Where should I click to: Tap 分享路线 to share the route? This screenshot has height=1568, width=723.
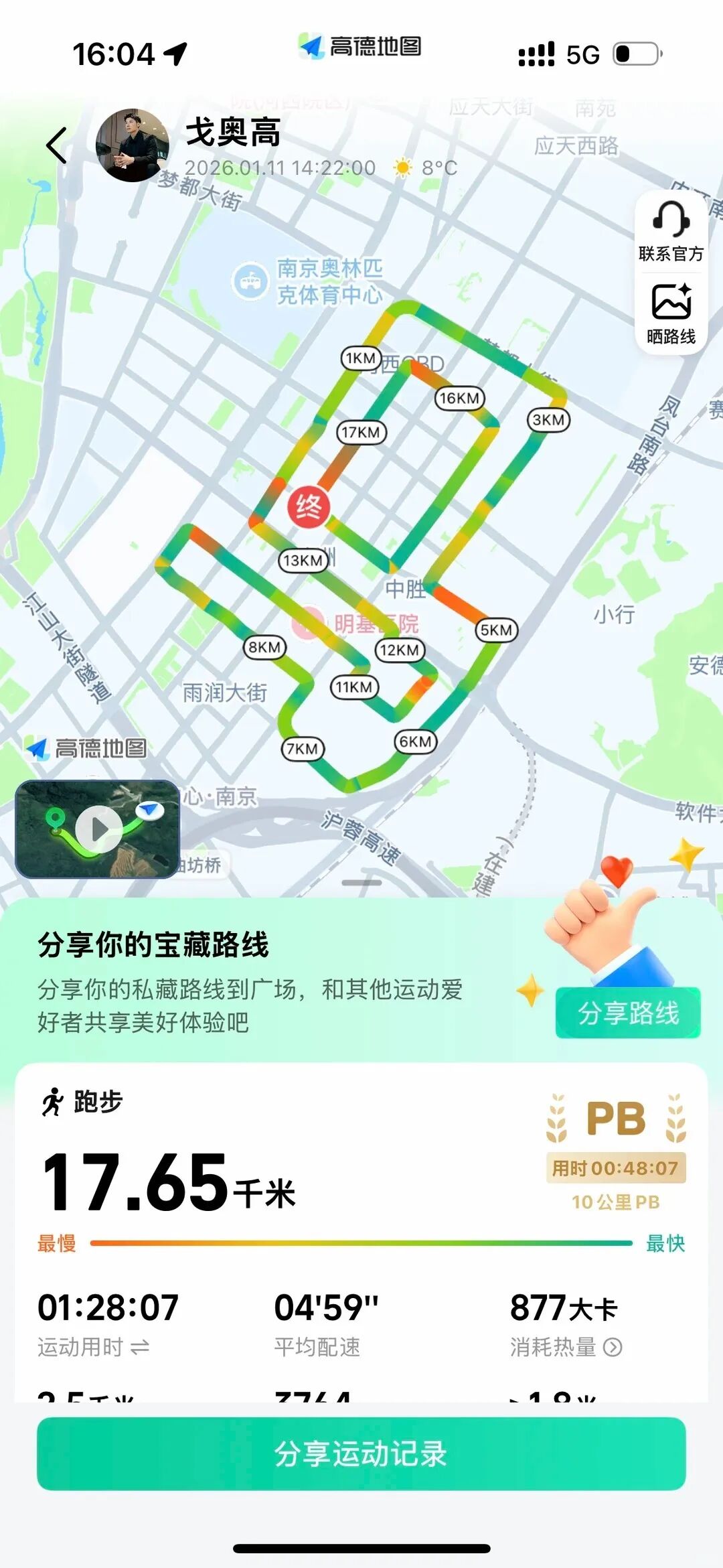tap(628, 1013)
